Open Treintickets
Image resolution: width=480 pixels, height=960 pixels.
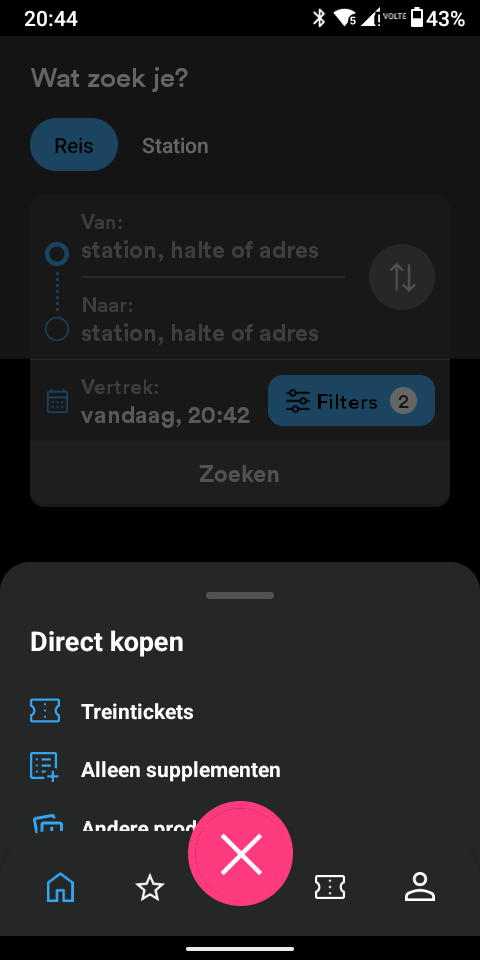[240, 711]
